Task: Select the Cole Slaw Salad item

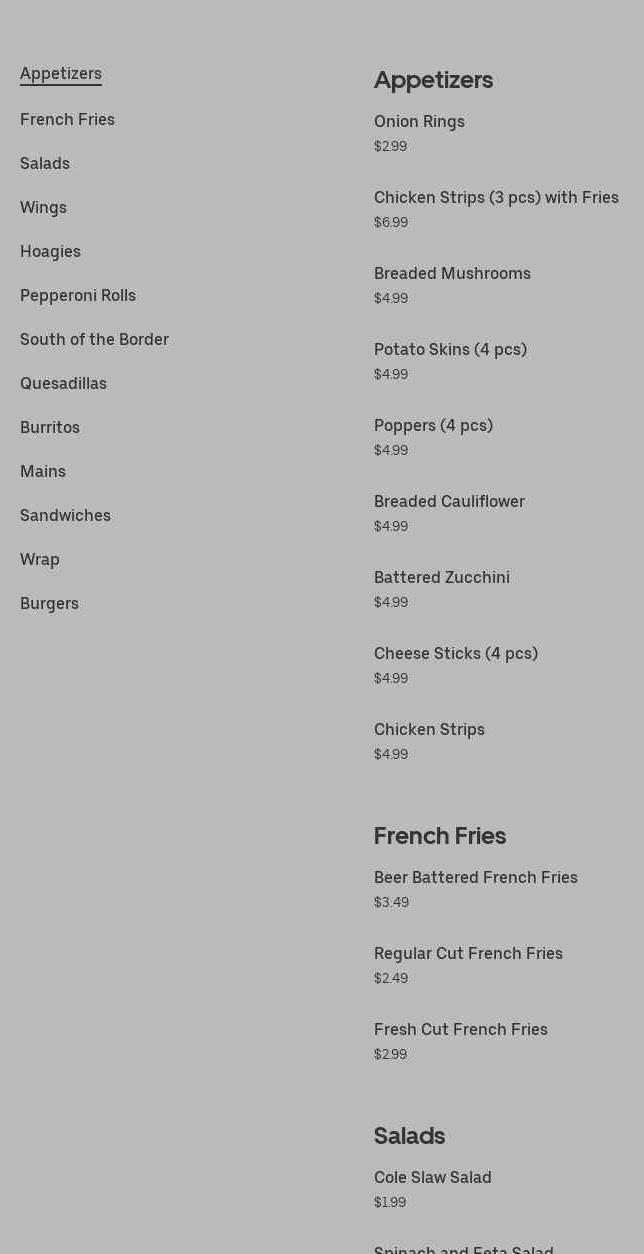Action: (x=432, y=1178)
